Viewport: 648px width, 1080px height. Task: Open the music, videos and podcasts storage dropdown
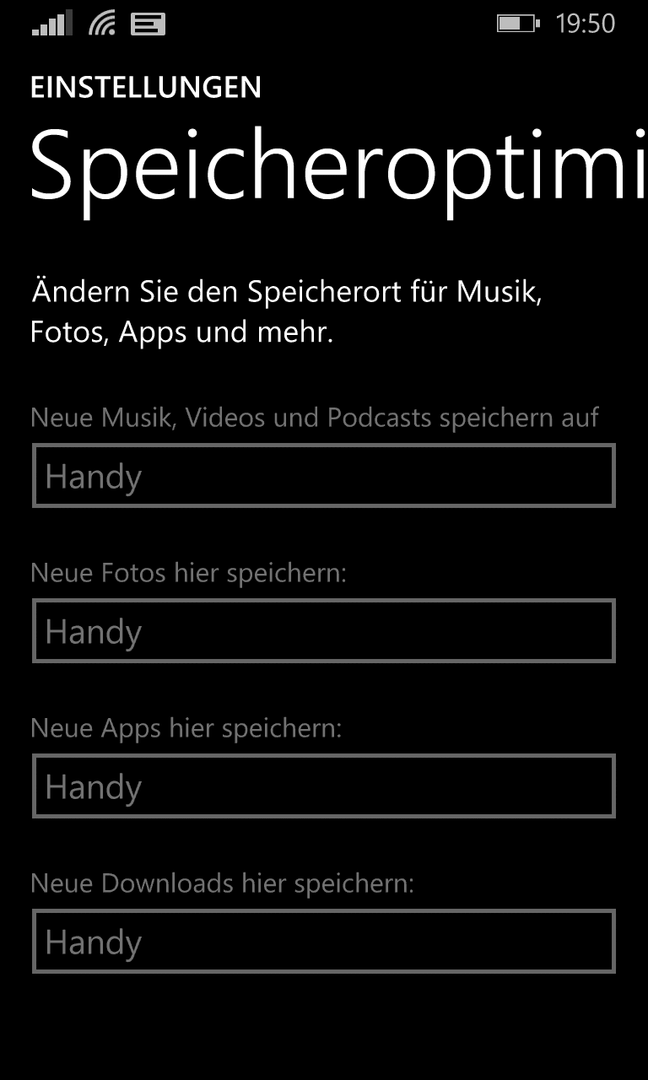324,476
